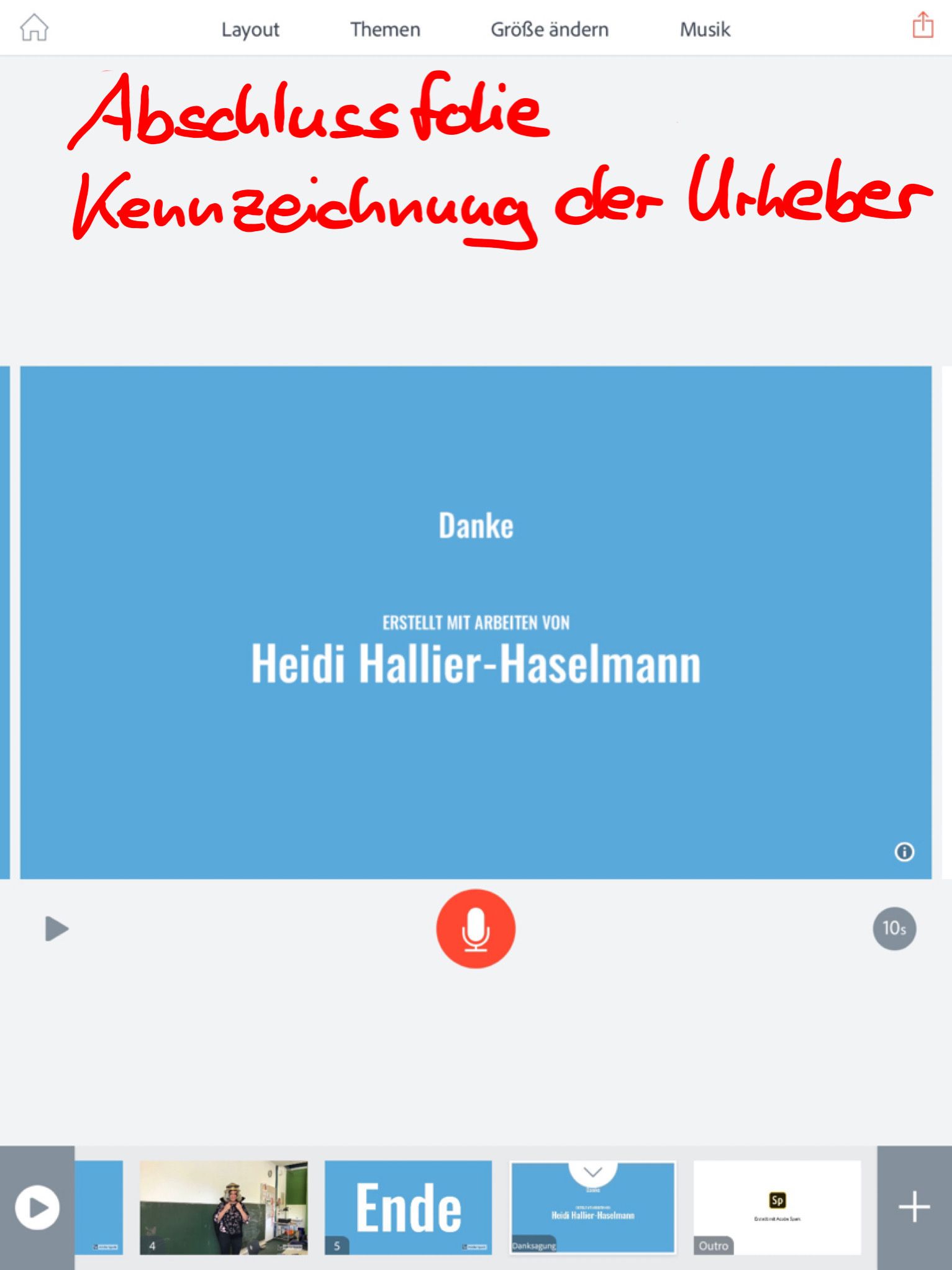Open the Danksagung slide thumbnail menu
Viewport: 952px width, 1270px height.
[x=593, y=1172]
